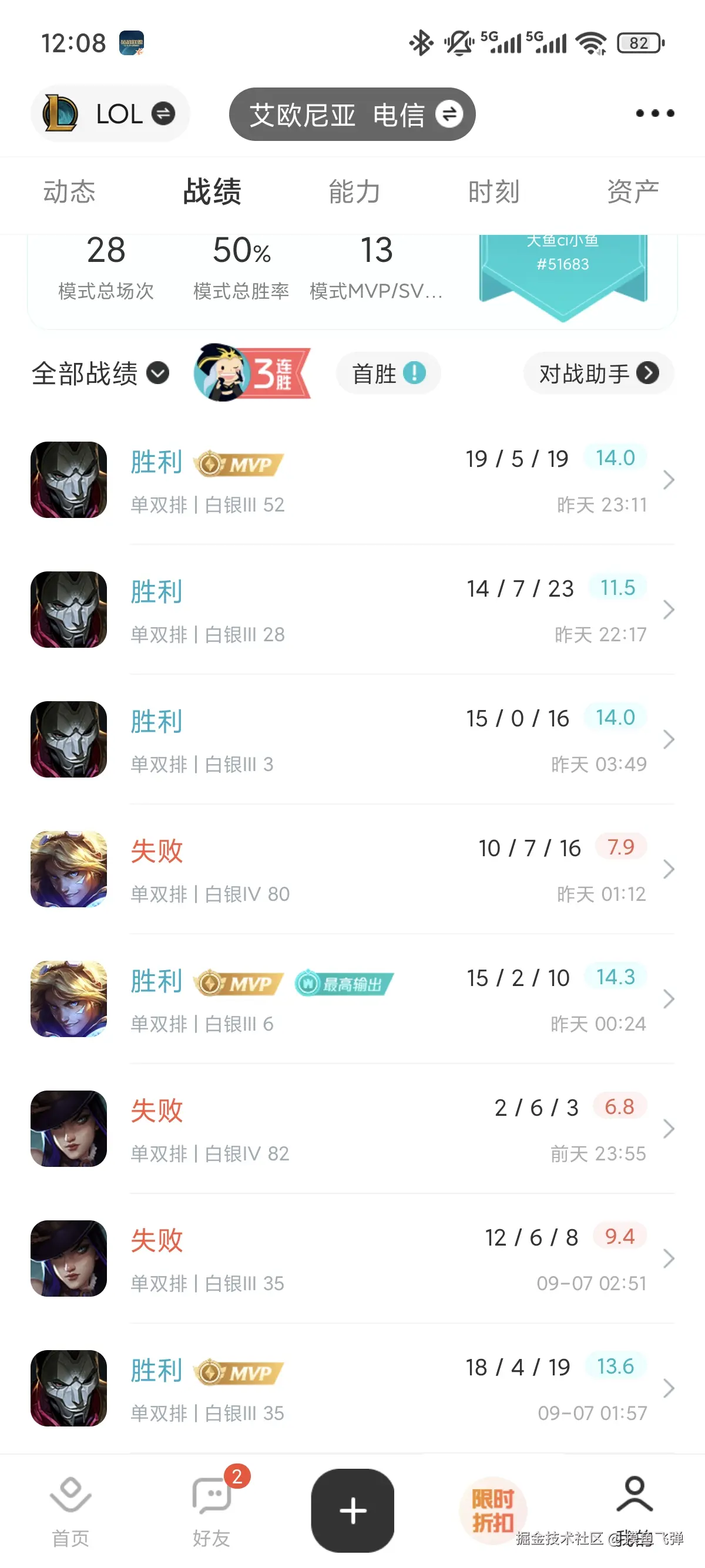Viewport: 705px width, 1568px height.
Task: Open details of the 19/5/19 match
Action: (352, 481)
